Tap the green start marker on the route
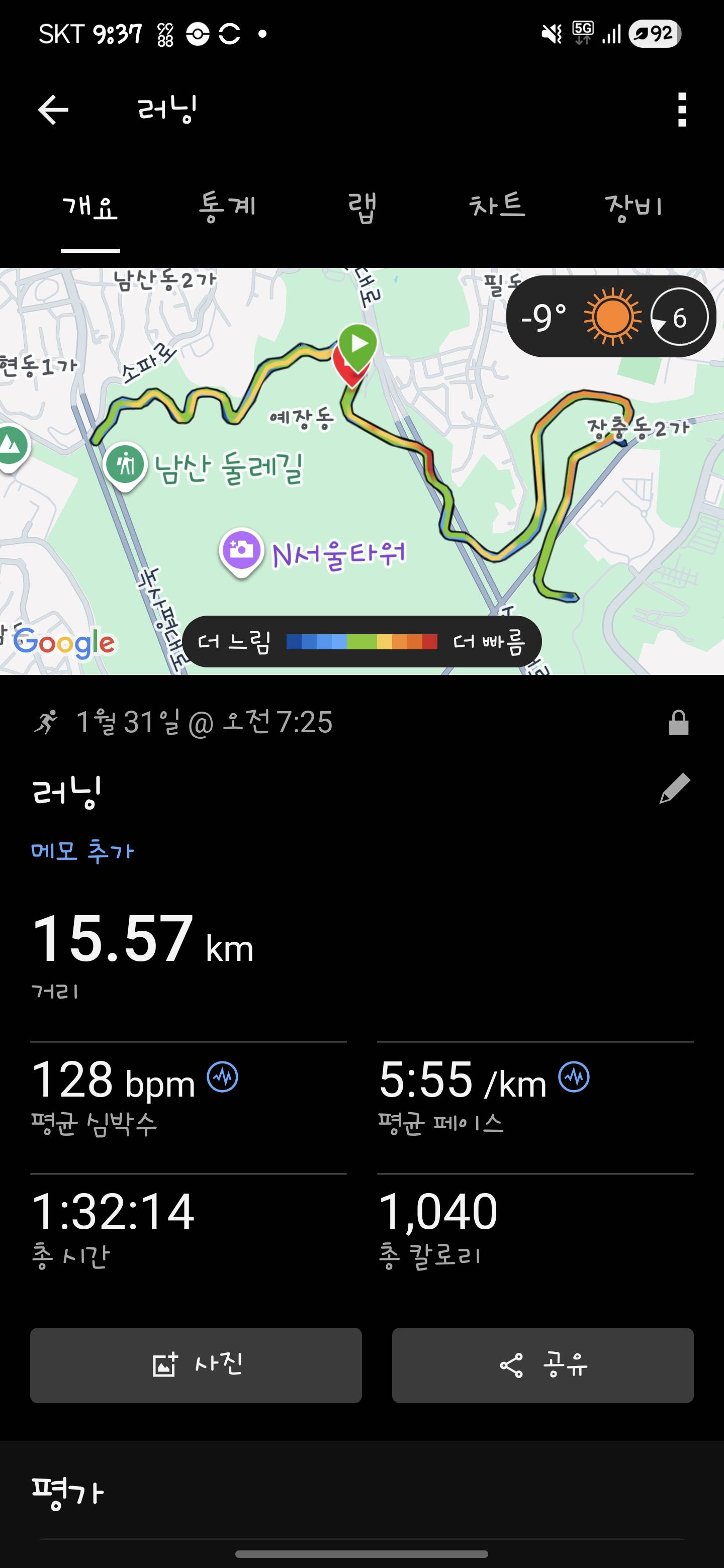724x1568 pixels. pos(358,344)
